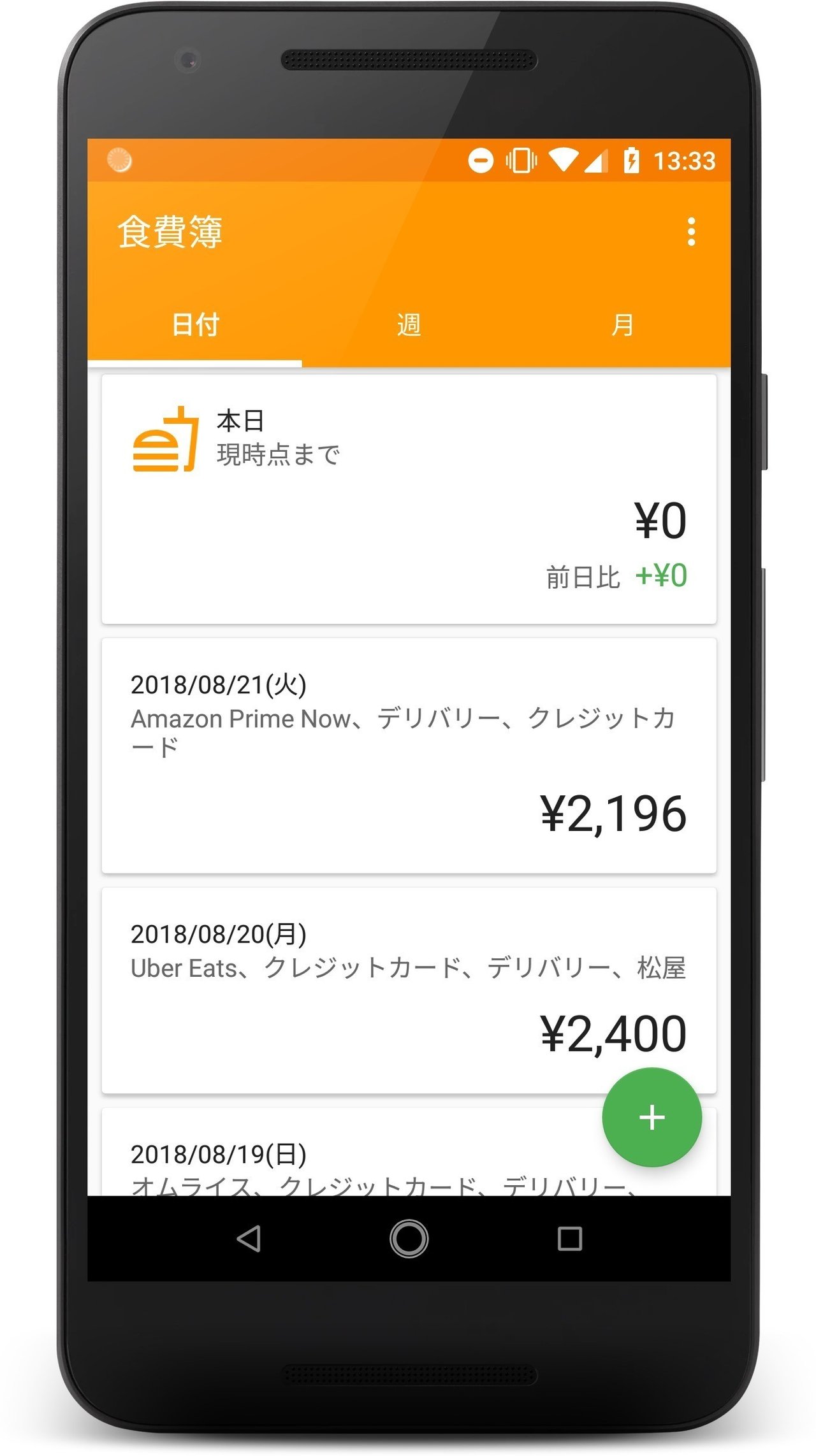Tap the do-not-disturb icon in the status bar
816x1456 pixels.
(x=480, y=161)
